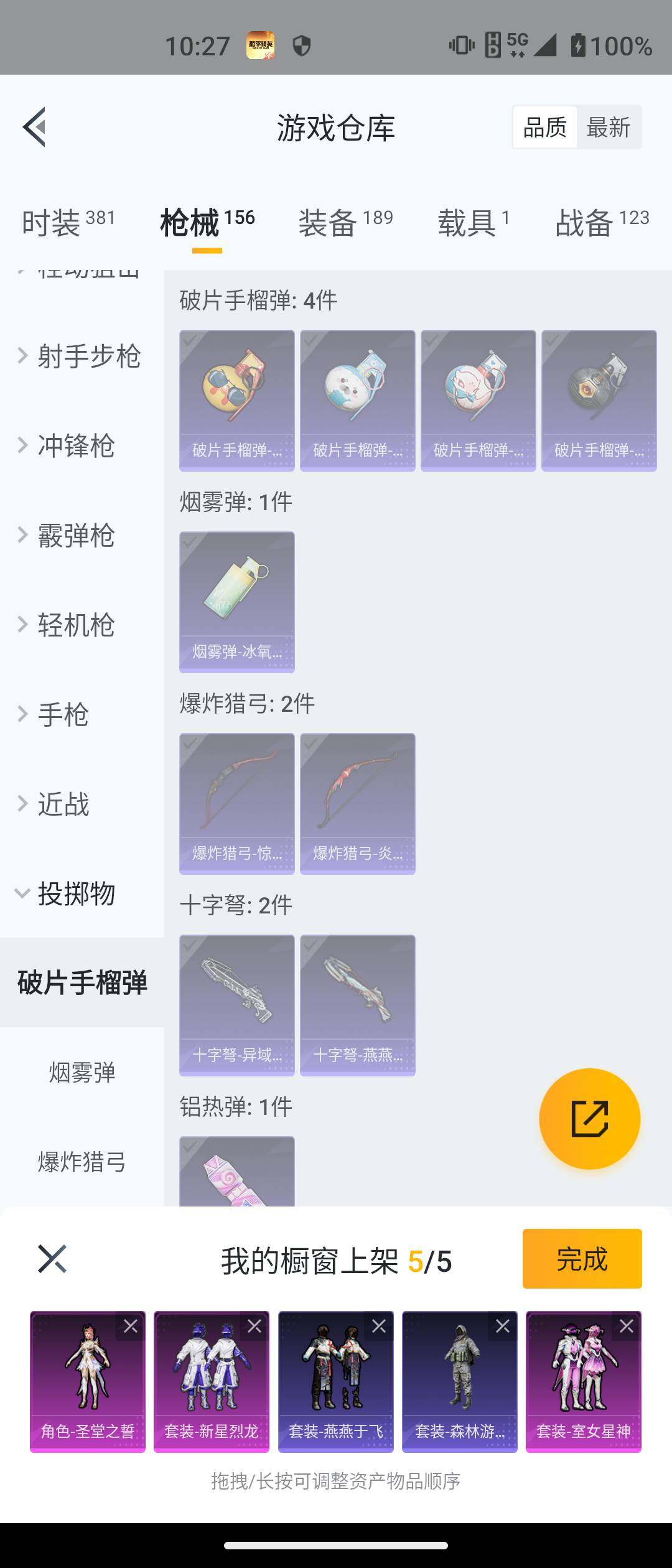
Task: Switch sorting to 最新
Action: (608, 126)
